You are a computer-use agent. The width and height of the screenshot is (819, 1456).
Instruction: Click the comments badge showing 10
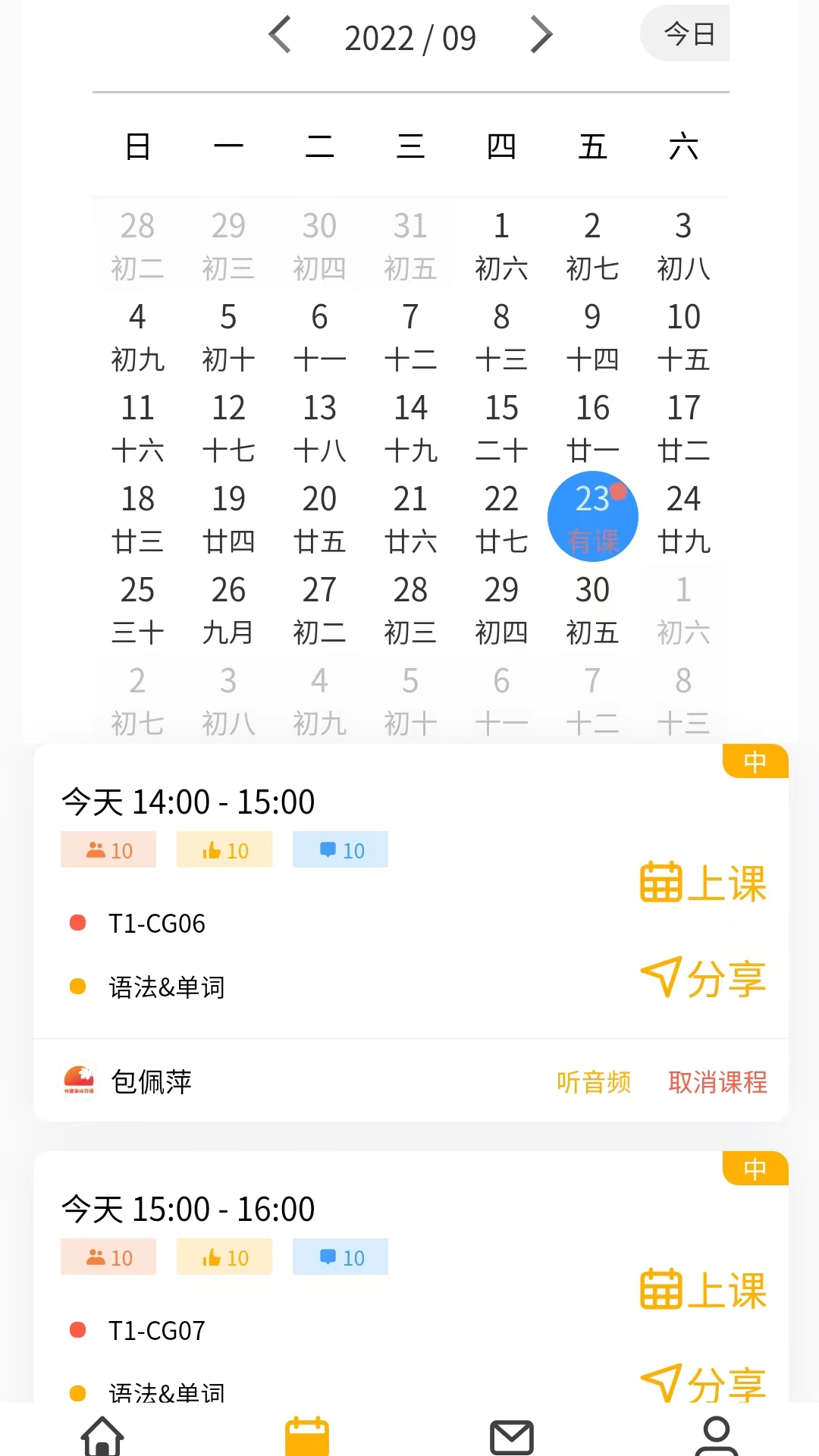340,849
